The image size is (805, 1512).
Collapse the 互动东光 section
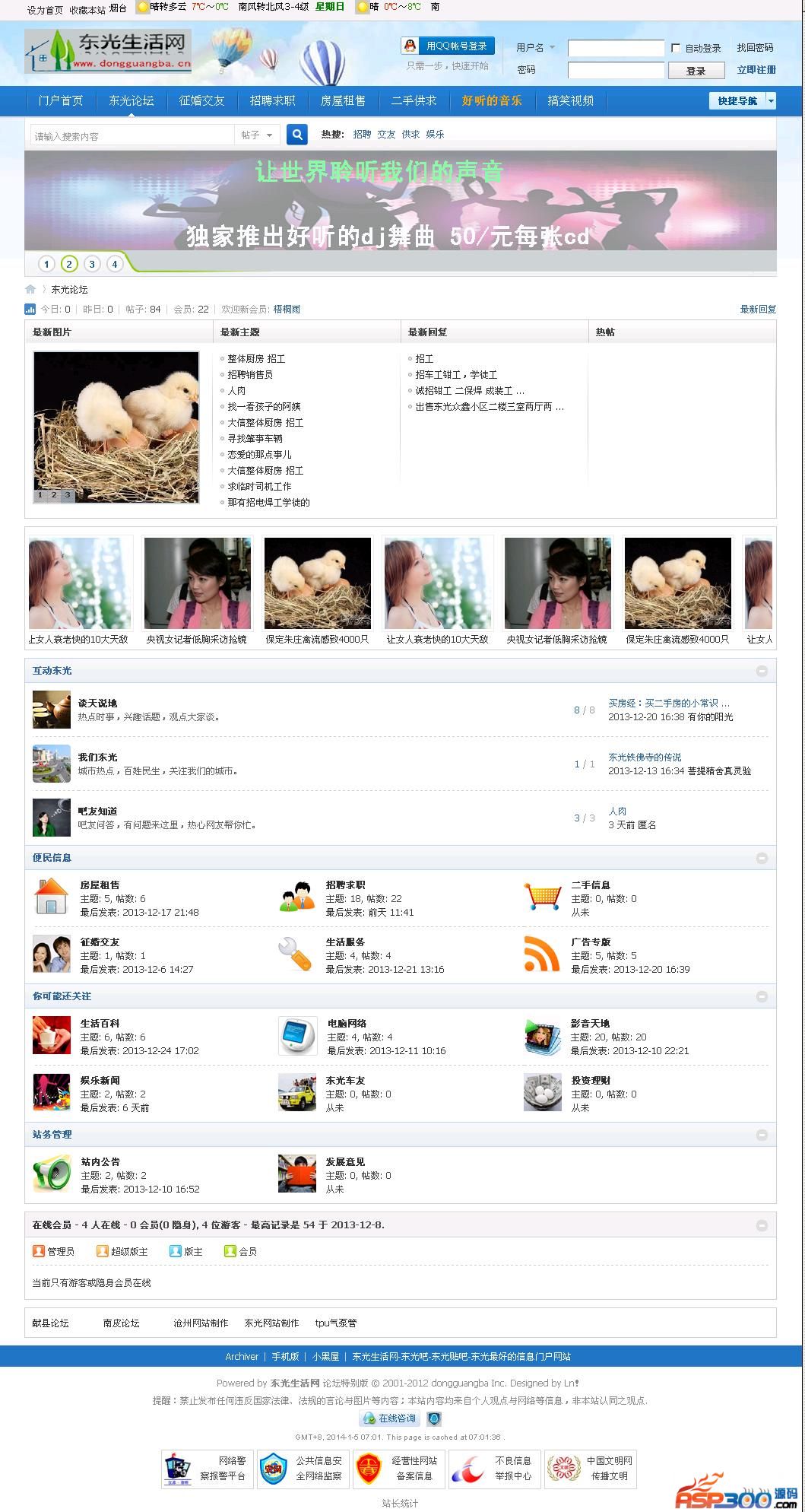(x=762, y=671)
